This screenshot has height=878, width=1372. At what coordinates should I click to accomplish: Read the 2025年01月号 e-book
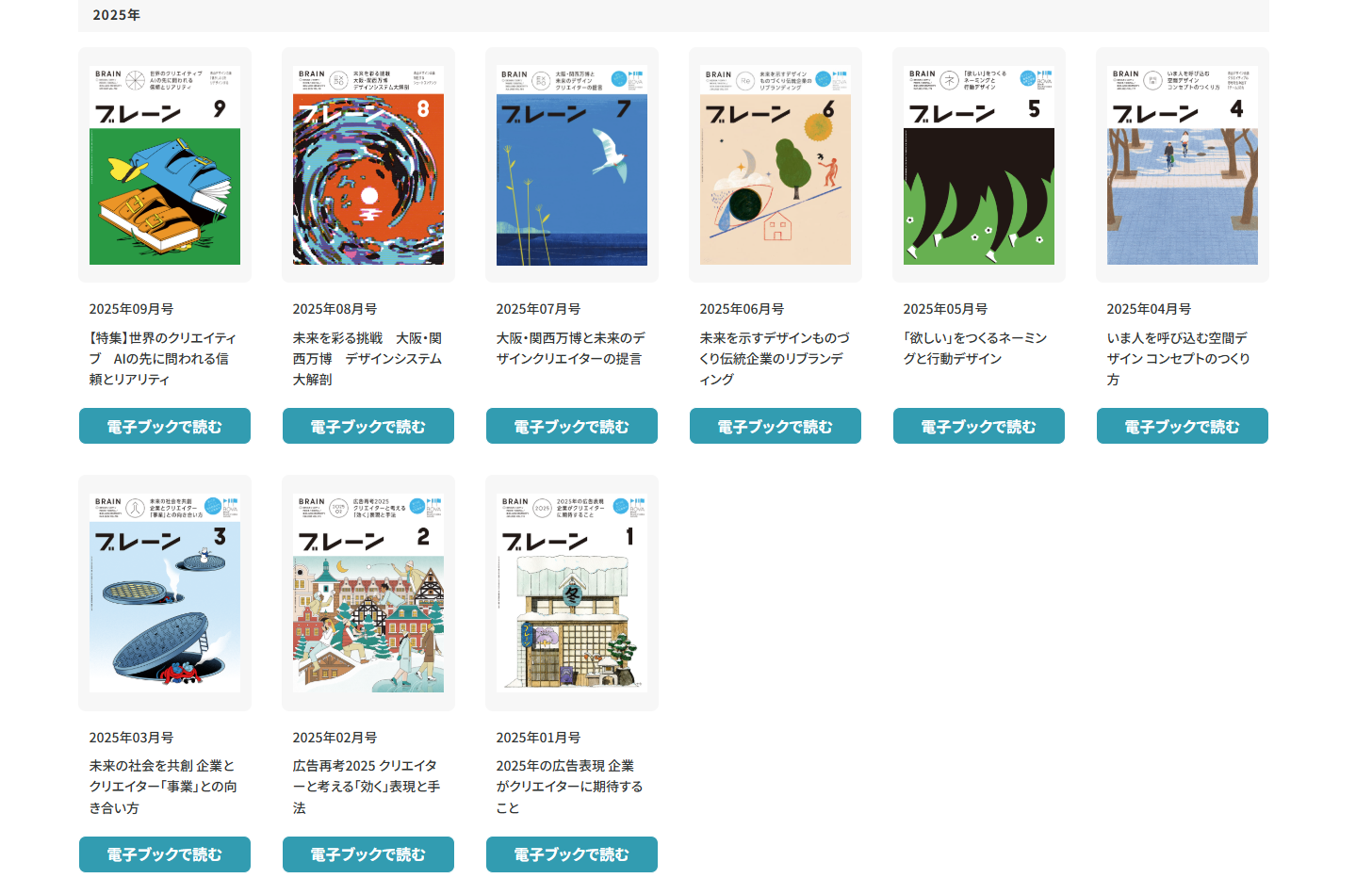[572, 854]
